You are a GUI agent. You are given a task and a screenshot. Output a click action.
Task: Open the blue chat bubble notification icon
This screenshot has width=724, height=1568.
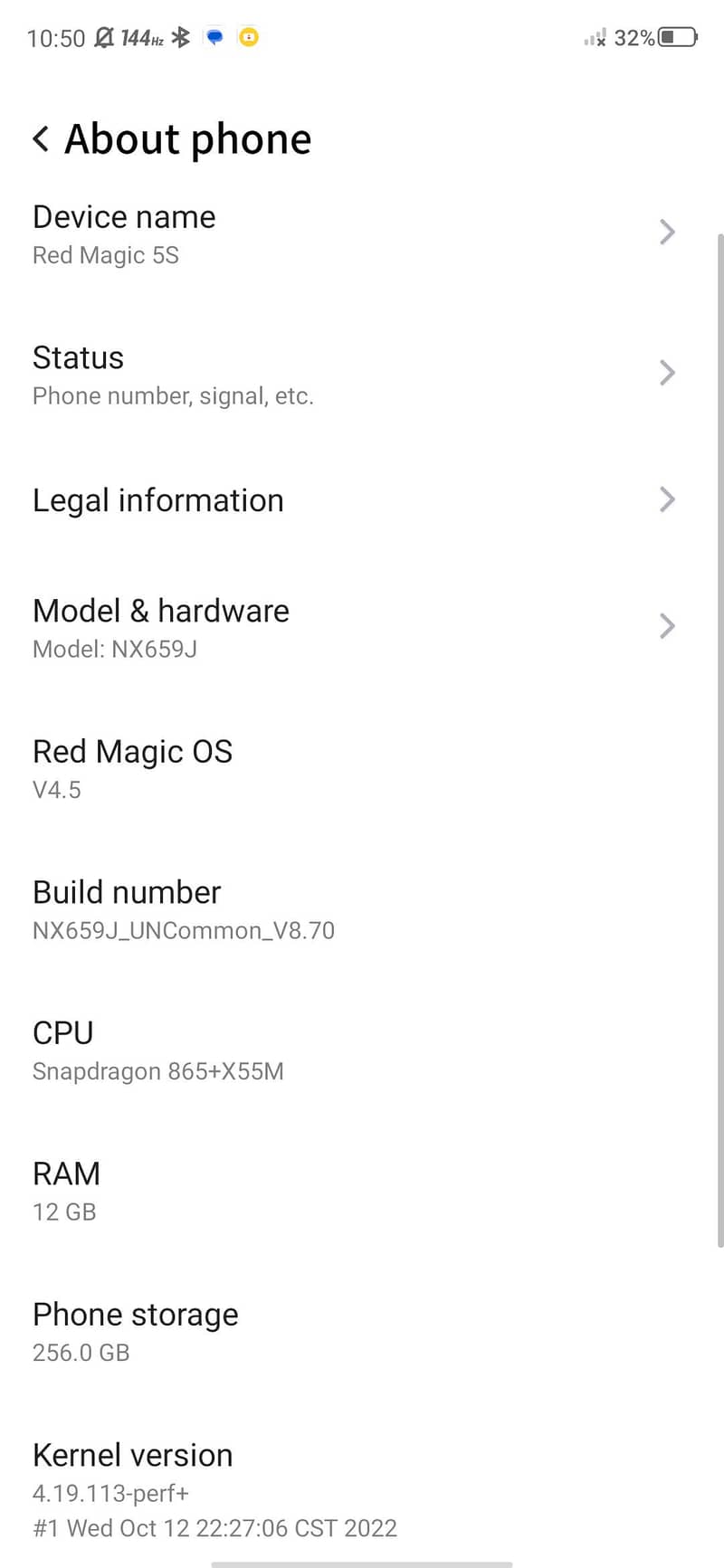tap(214, 38)
